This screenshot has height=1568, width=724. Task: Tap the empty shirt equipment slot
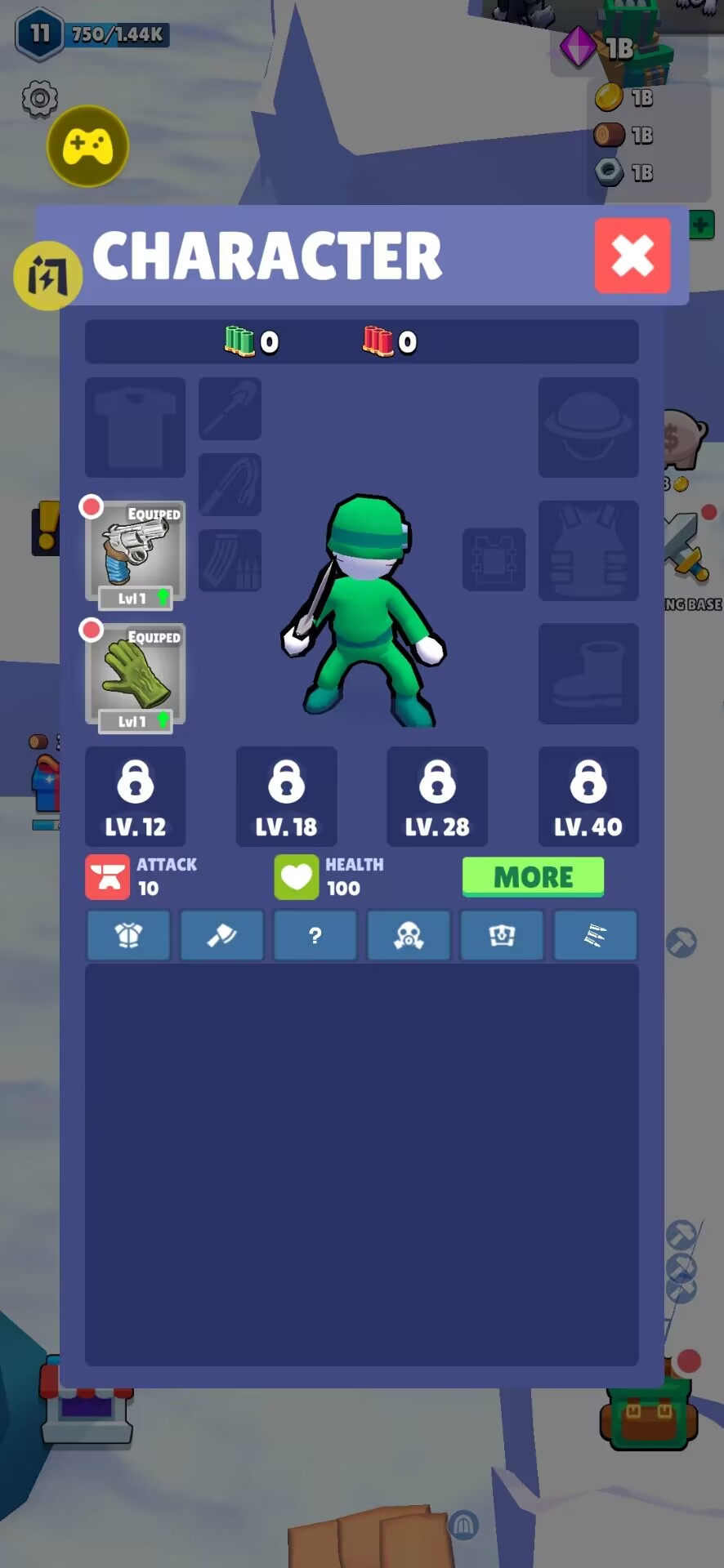pyautogui.click(x=136, y=427)
